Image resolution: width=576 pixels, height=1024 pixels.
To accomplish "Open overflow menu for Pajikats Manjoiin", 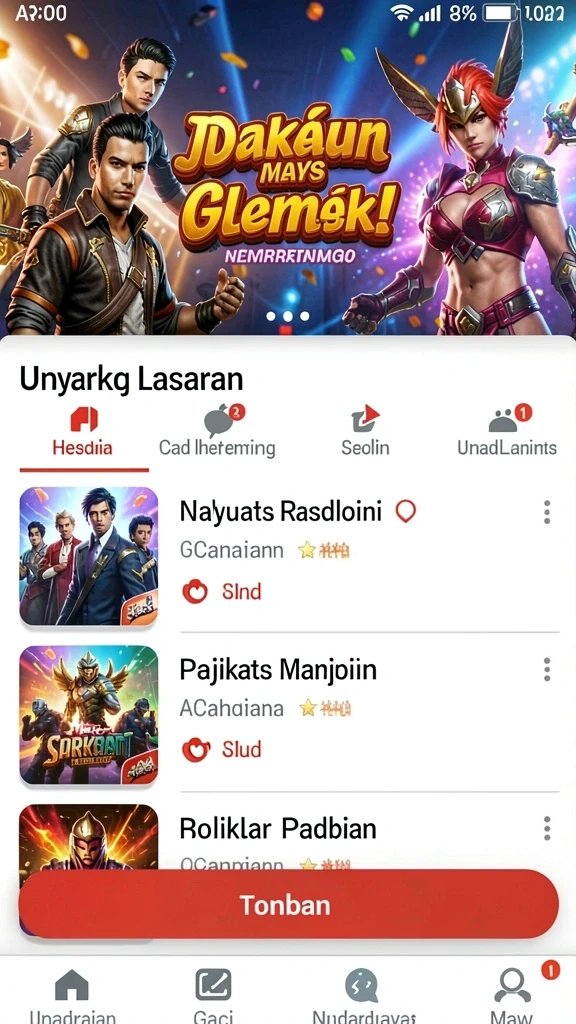I will [547, 669].
